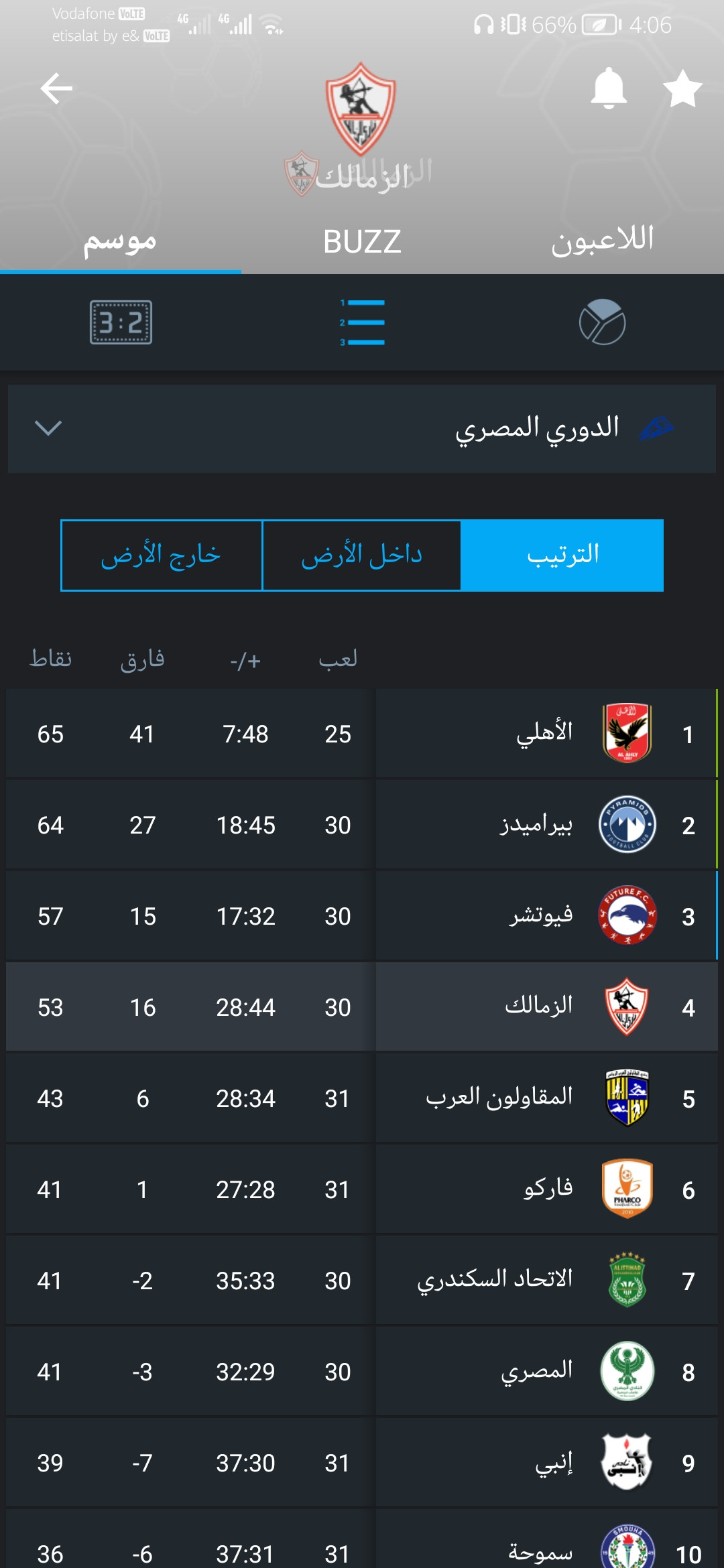This screenshot has width=724, height=1568.
Task: Open the المقاولون العرب team row
Action: coord(362,1098)
